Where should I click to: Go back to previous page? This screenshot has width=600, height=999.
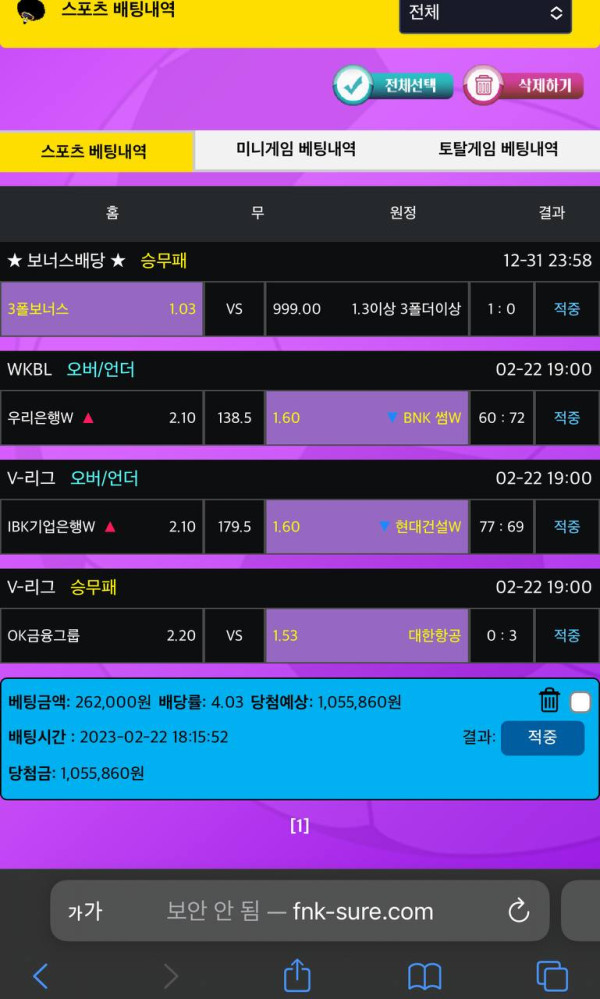(x=41, y=975)
